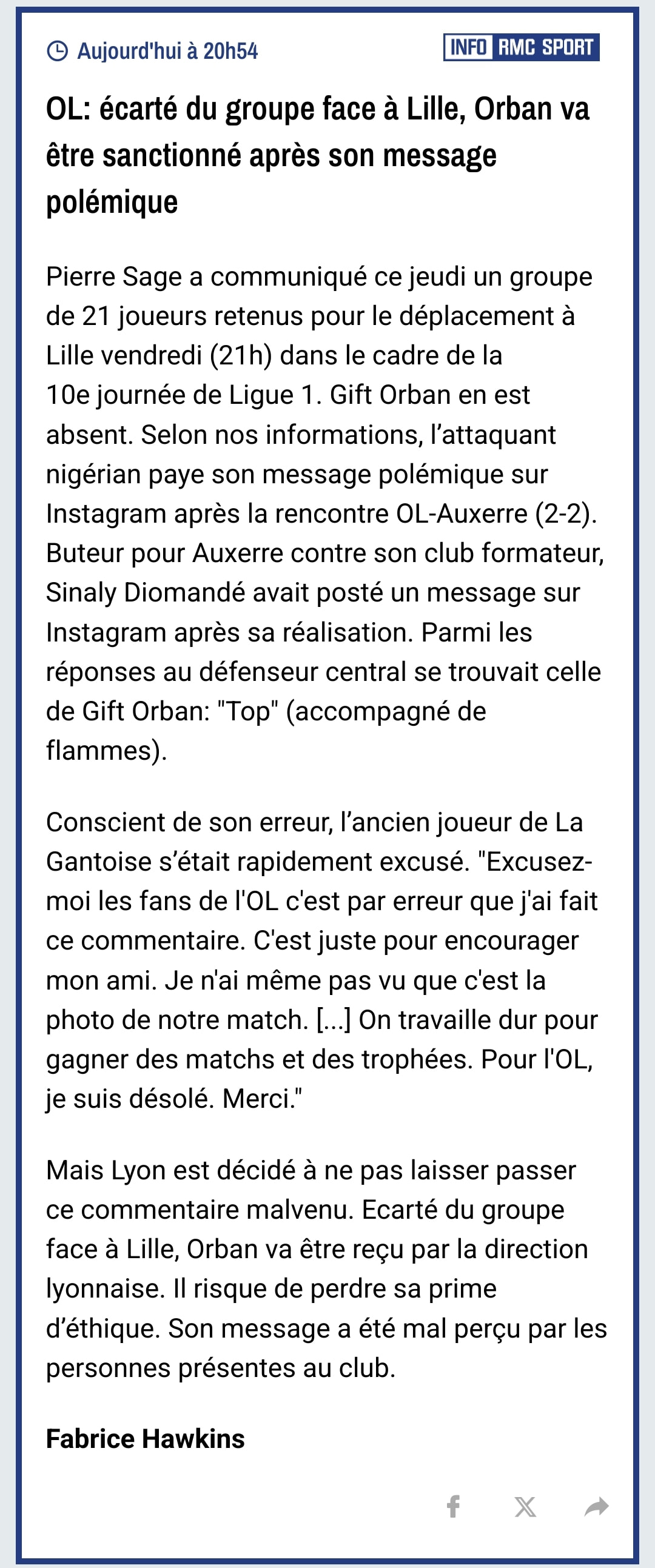Screen dimensions: 655x1568
Task: Open the share arrow options
Action: pyautogui.click(x=596, y=1507)
